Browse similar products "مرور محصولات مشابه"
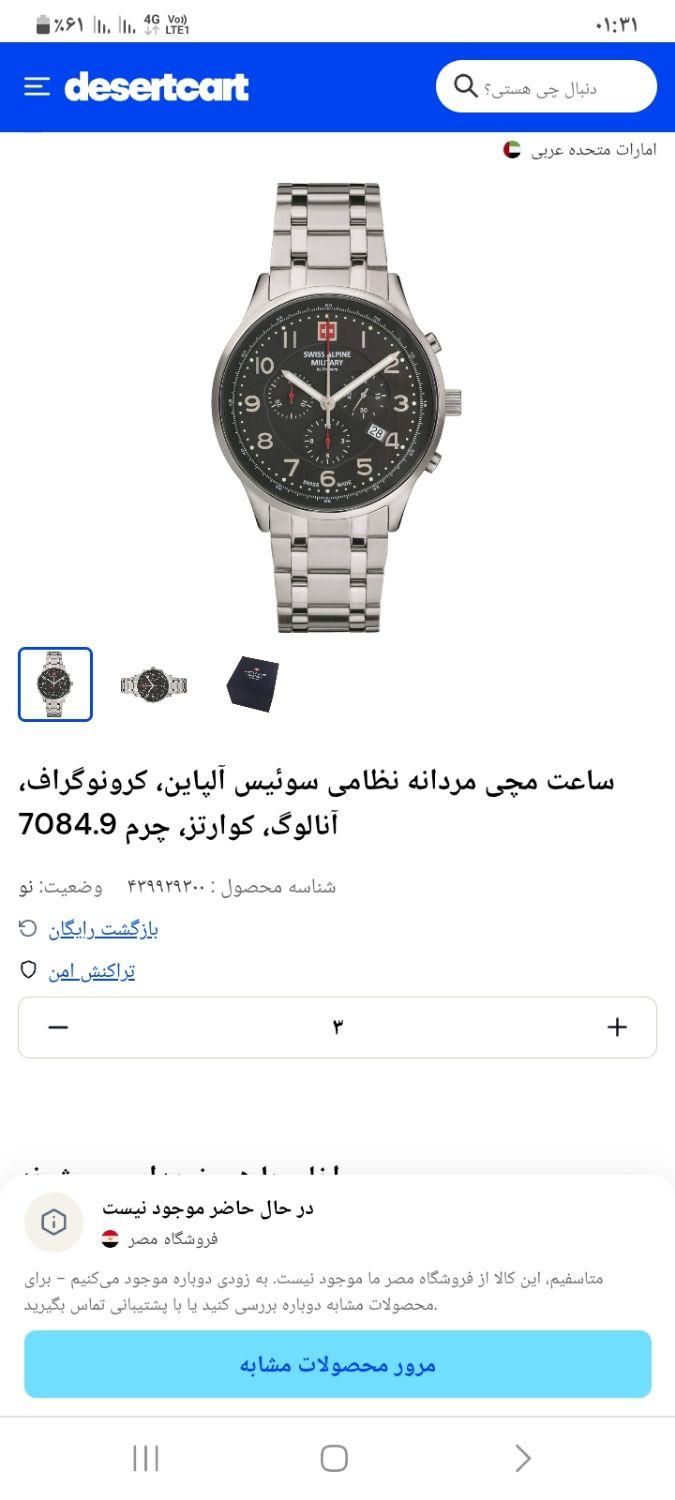 [x=337, y=1364]
